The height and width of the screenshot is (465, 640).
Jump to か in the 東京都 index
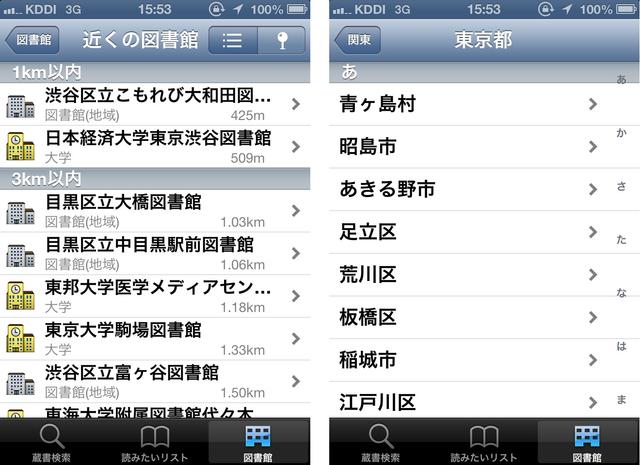622,132
